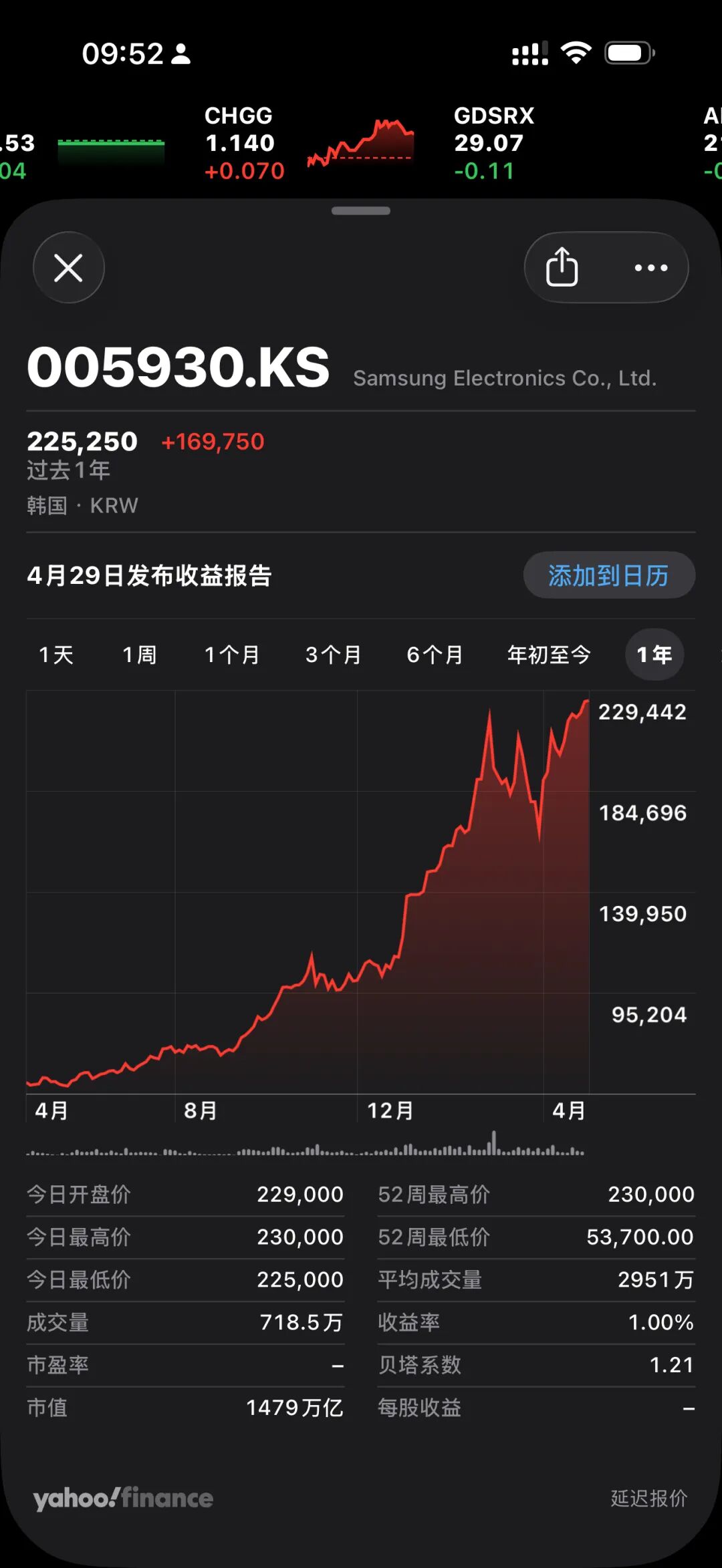Switch to 年初至今 chart range
Viewport: 722px width, 1568px height.
pos(549,655)
